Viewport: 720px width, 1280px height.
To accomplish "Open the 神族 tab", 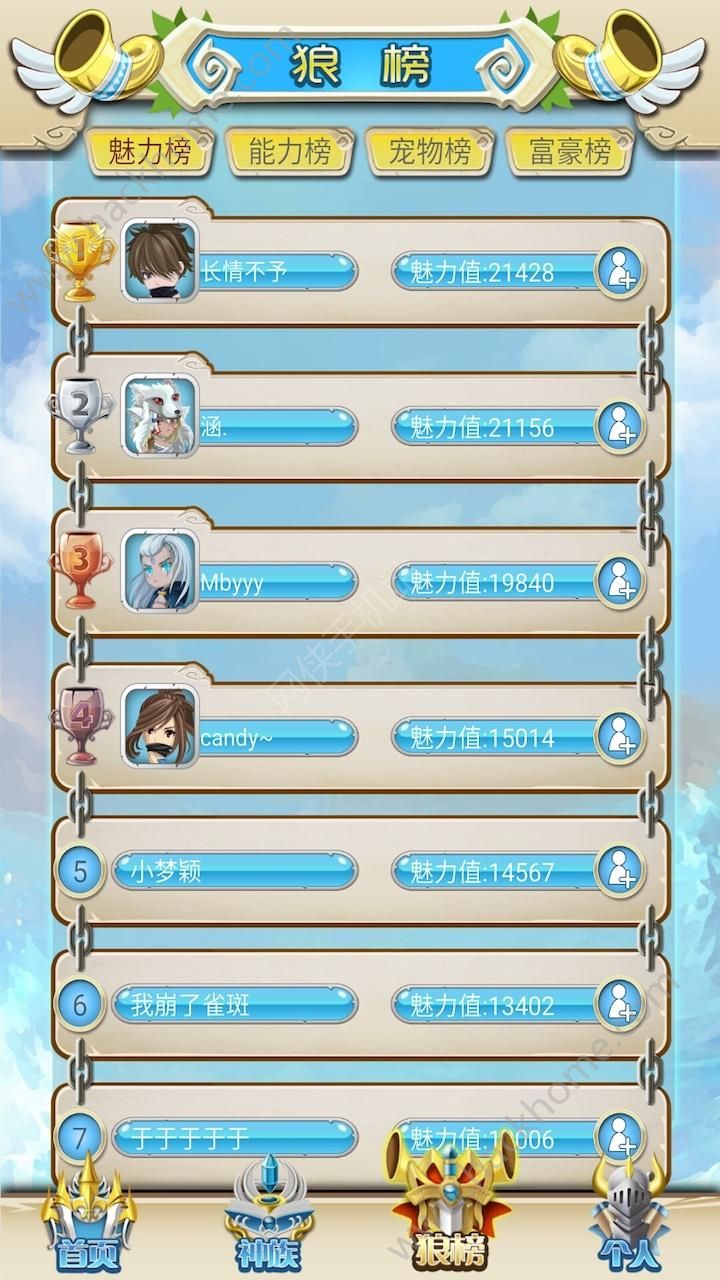I will (x=268, y=1215).
